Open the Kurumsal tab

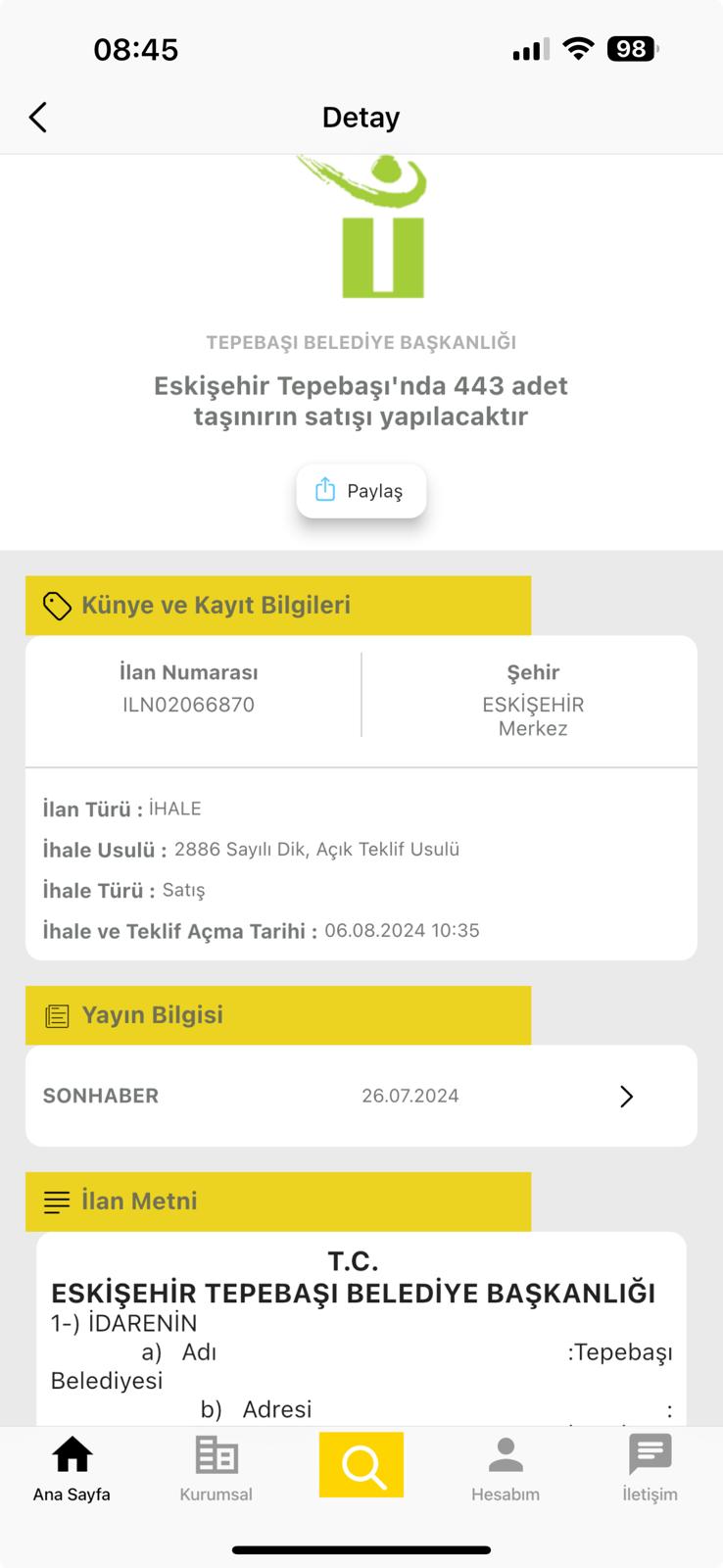[x=216, y=1468]
